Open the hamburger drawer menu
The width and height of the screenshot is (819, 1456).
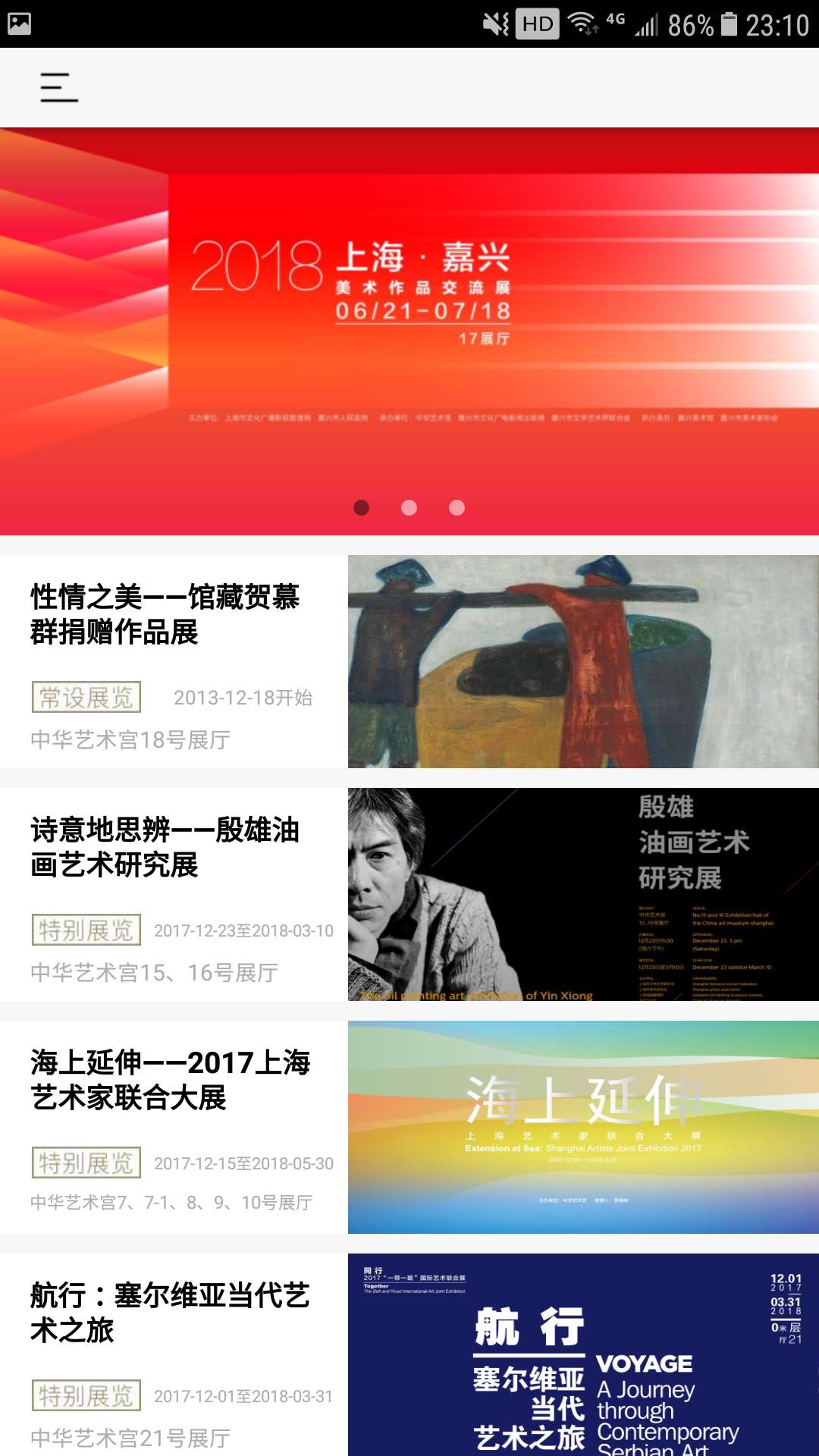click(x=59, y=87)
